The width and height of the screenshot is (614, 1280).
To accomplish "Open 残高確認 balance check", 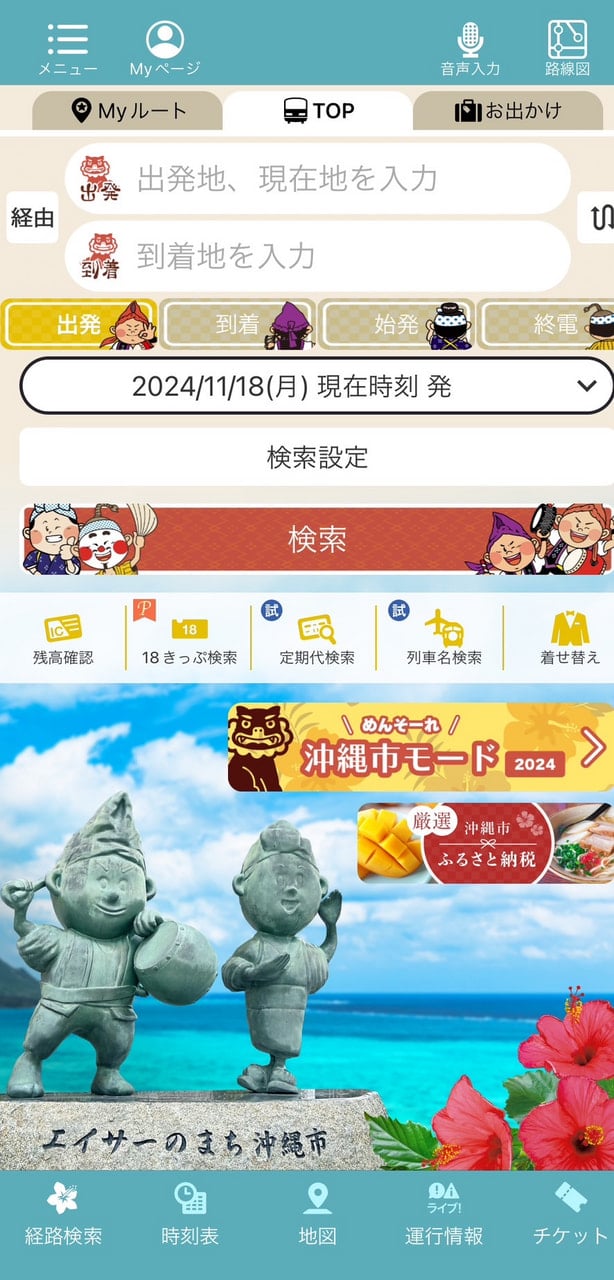I will 63,640.
